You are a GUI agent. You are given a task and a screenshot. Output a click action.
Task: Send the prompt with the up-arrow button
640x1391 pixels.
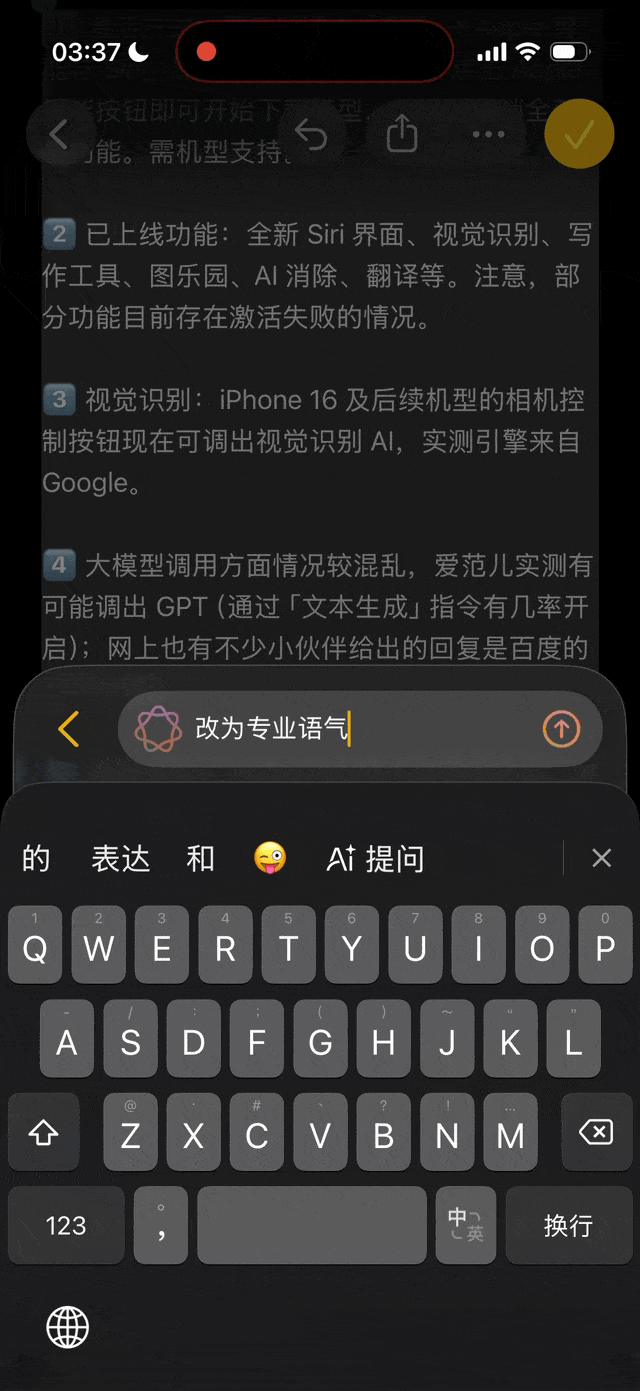561,729
